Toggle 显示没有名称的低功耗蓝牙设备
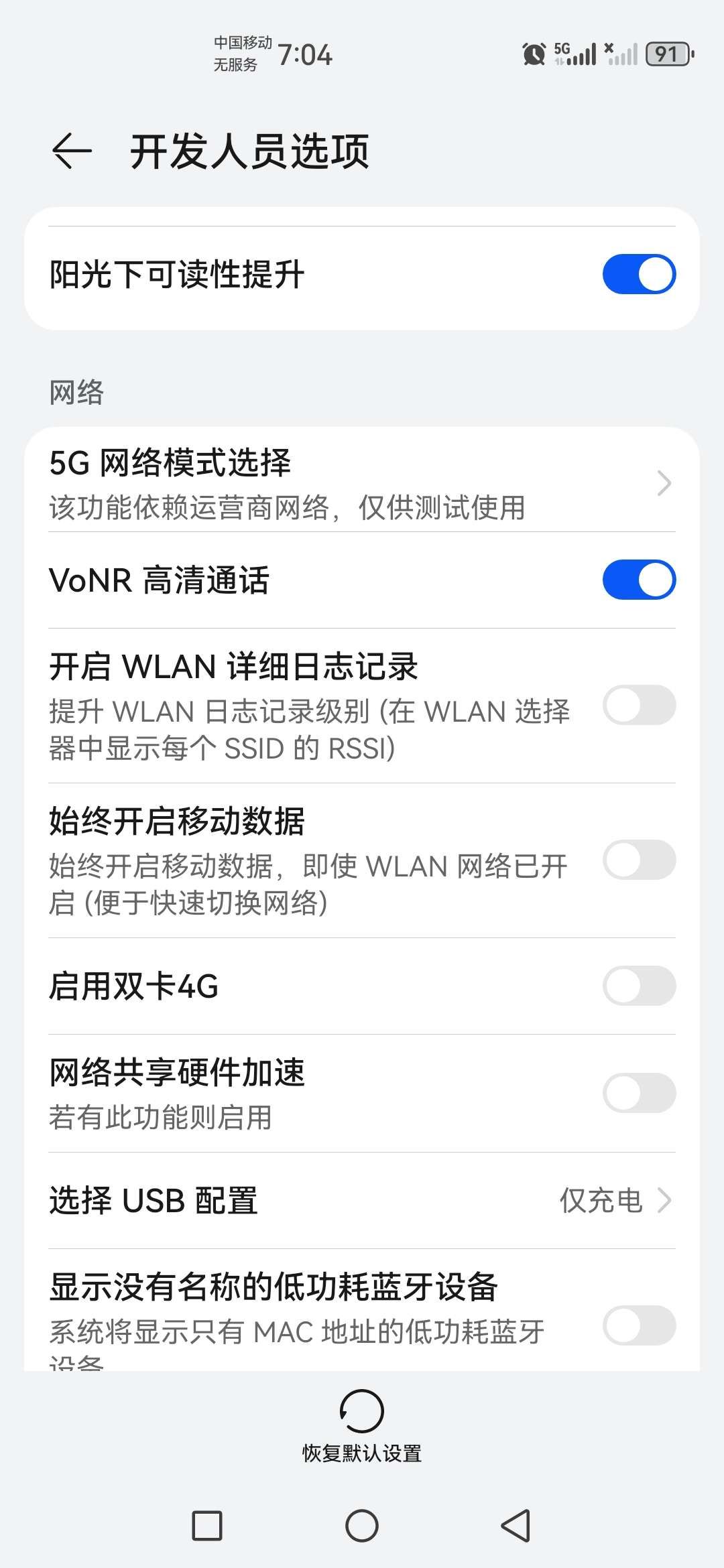The image size is (724, 1568). [639, 1325]
